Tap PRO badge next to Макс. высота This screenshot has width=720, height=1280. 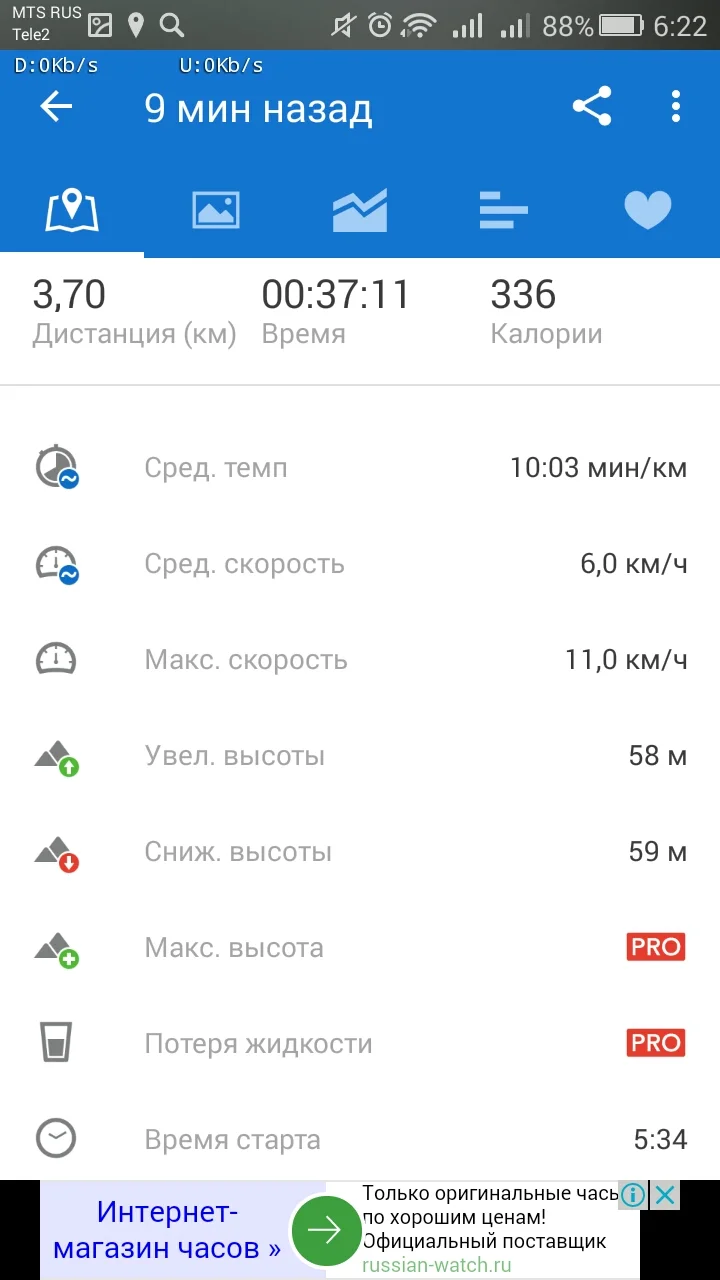[x=656, y=947]
